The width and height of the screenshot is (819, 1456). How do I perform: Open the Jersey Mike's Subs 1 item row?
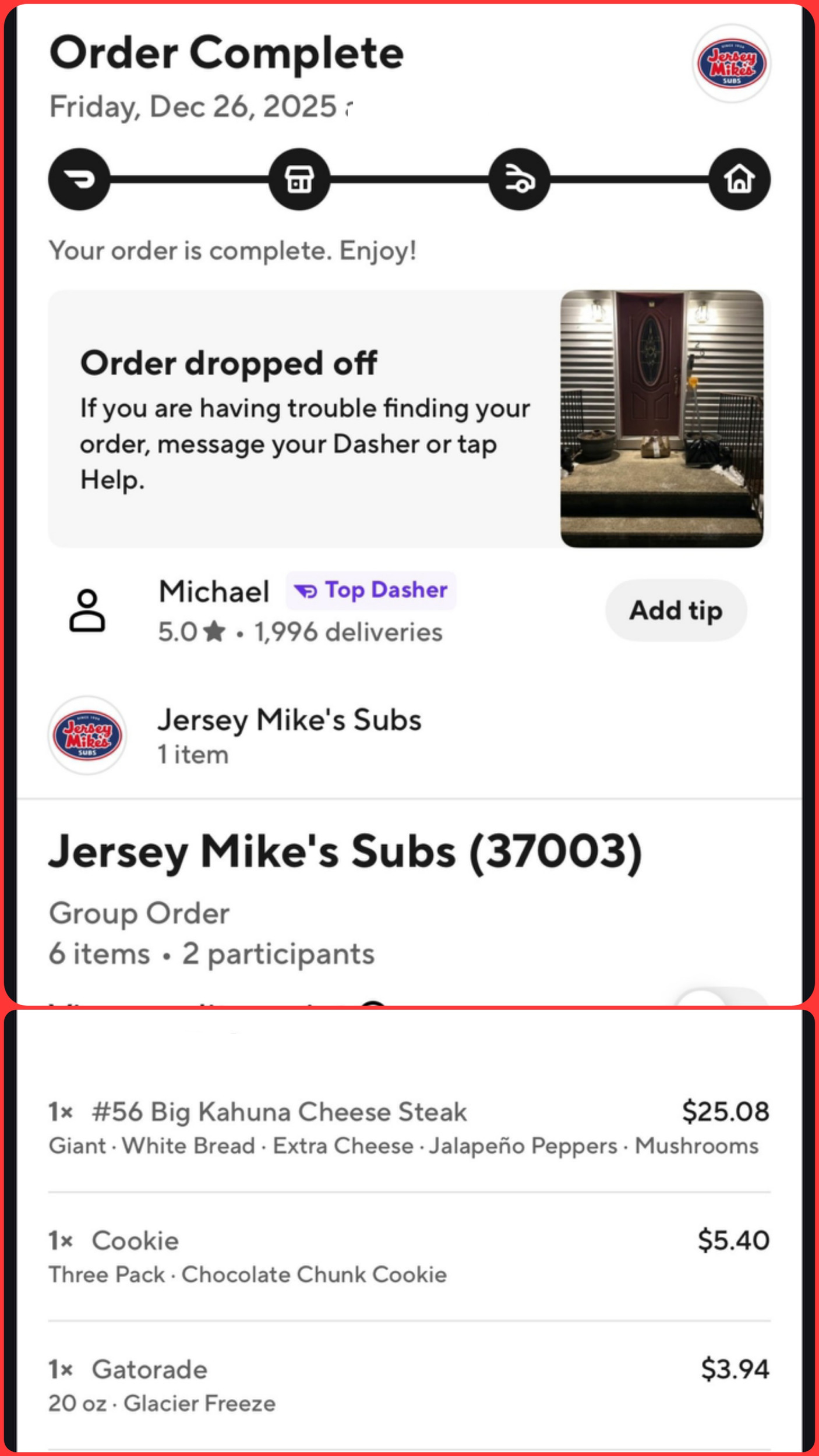point(290,735)
